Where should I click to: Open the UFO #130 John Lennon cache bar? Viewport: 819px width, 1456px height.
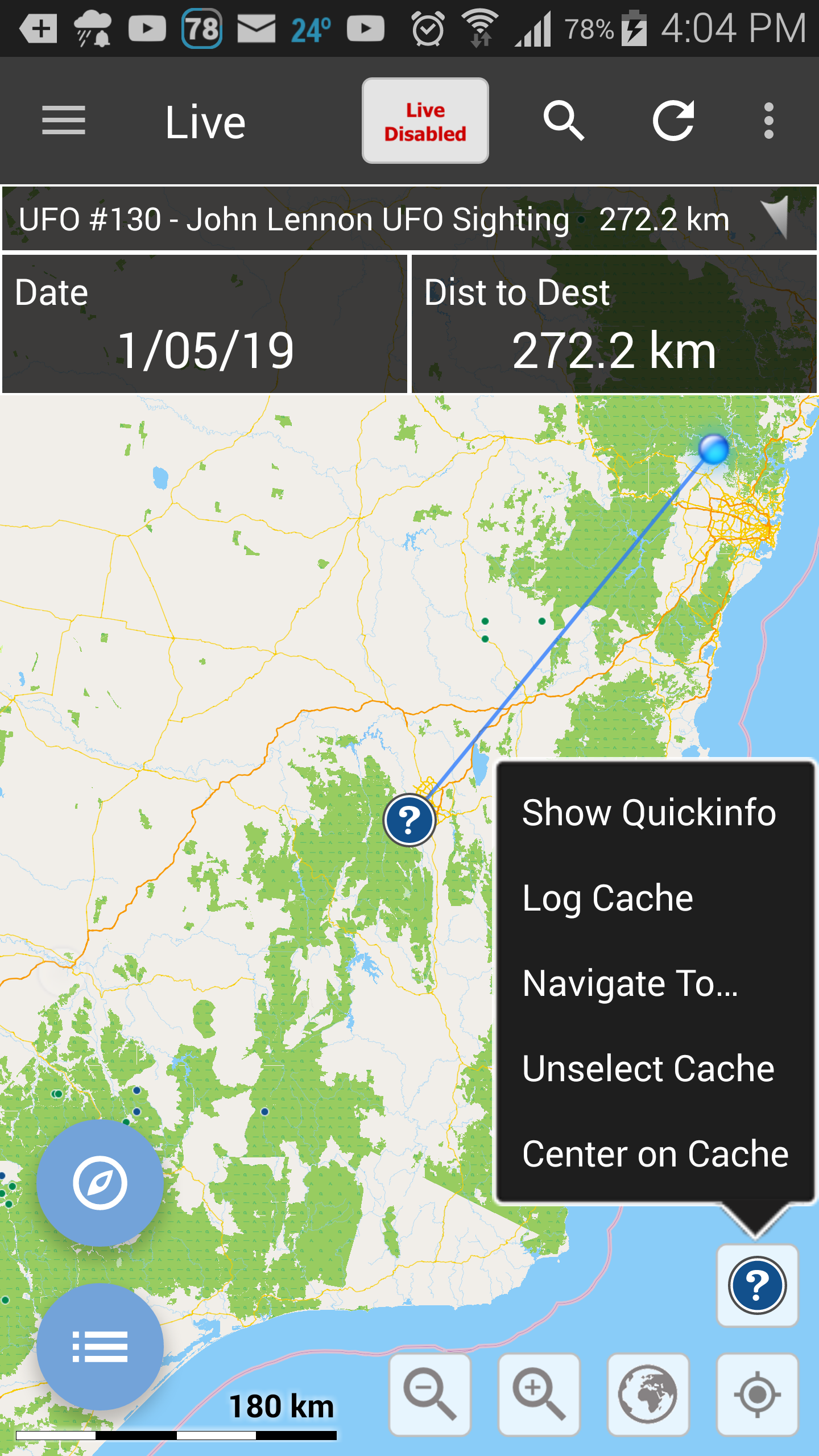[409, 219]
